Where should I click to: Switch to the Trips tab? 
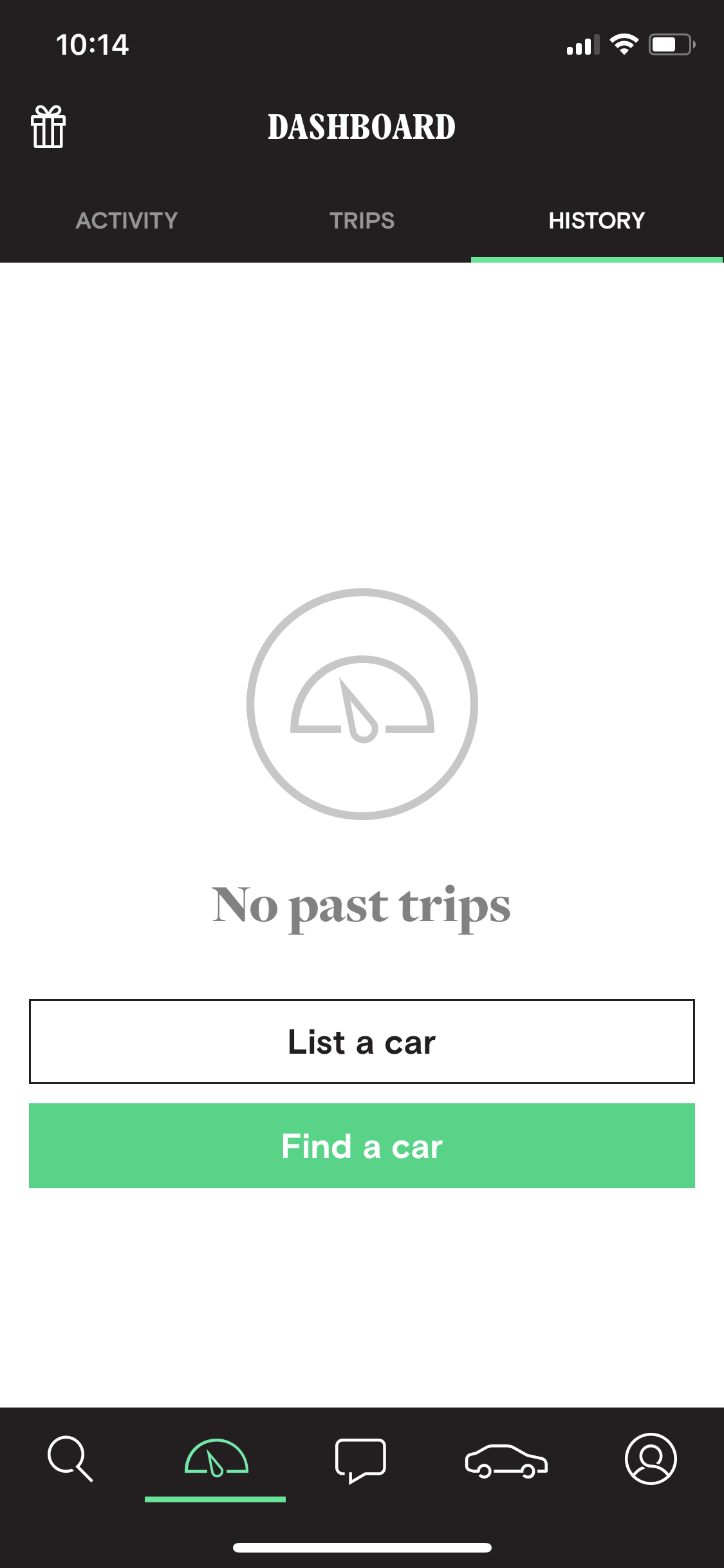tap(362, 221)
